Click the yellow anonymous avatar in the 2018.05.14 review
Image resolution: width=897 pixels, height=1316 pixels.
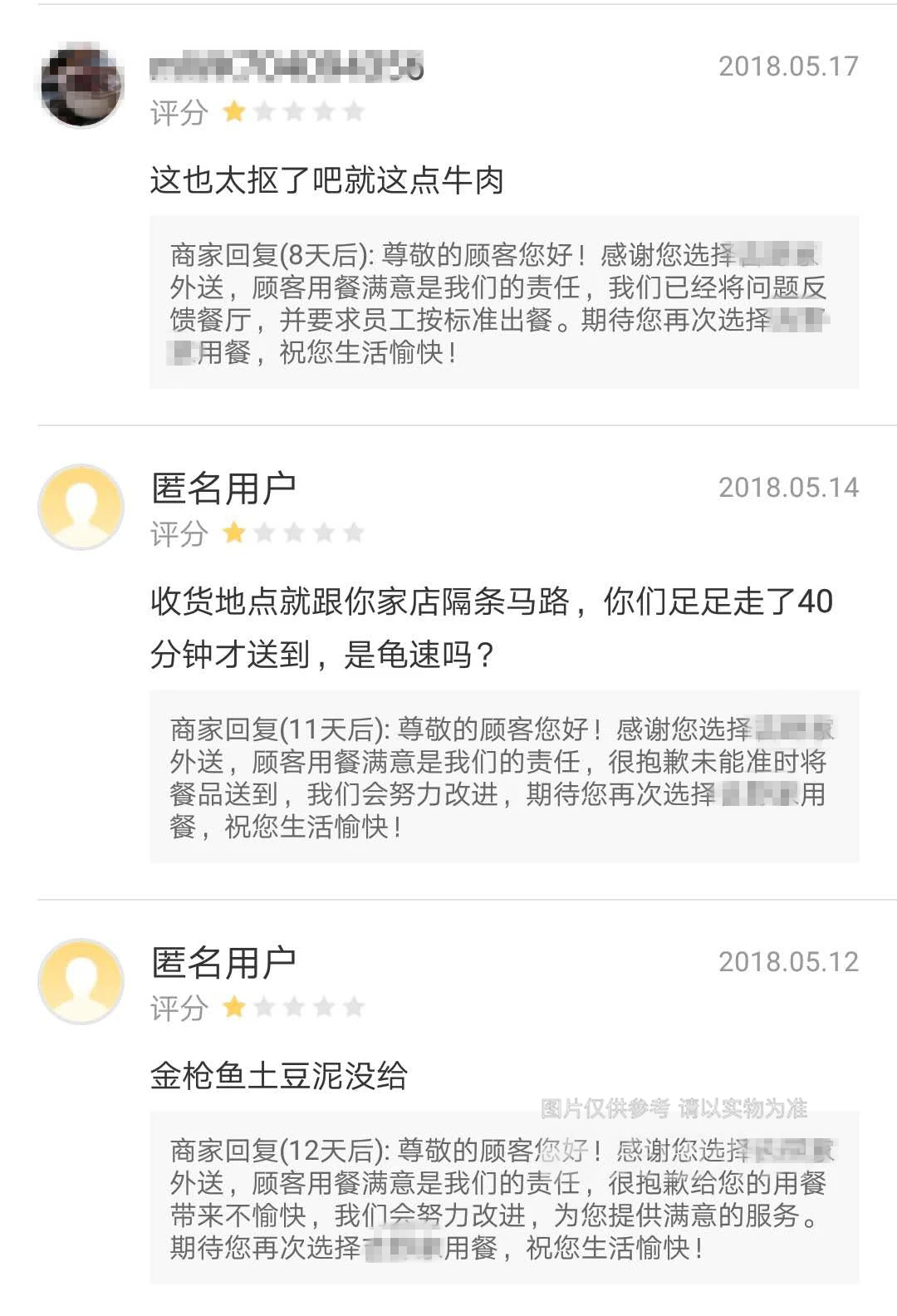point(81,505)
